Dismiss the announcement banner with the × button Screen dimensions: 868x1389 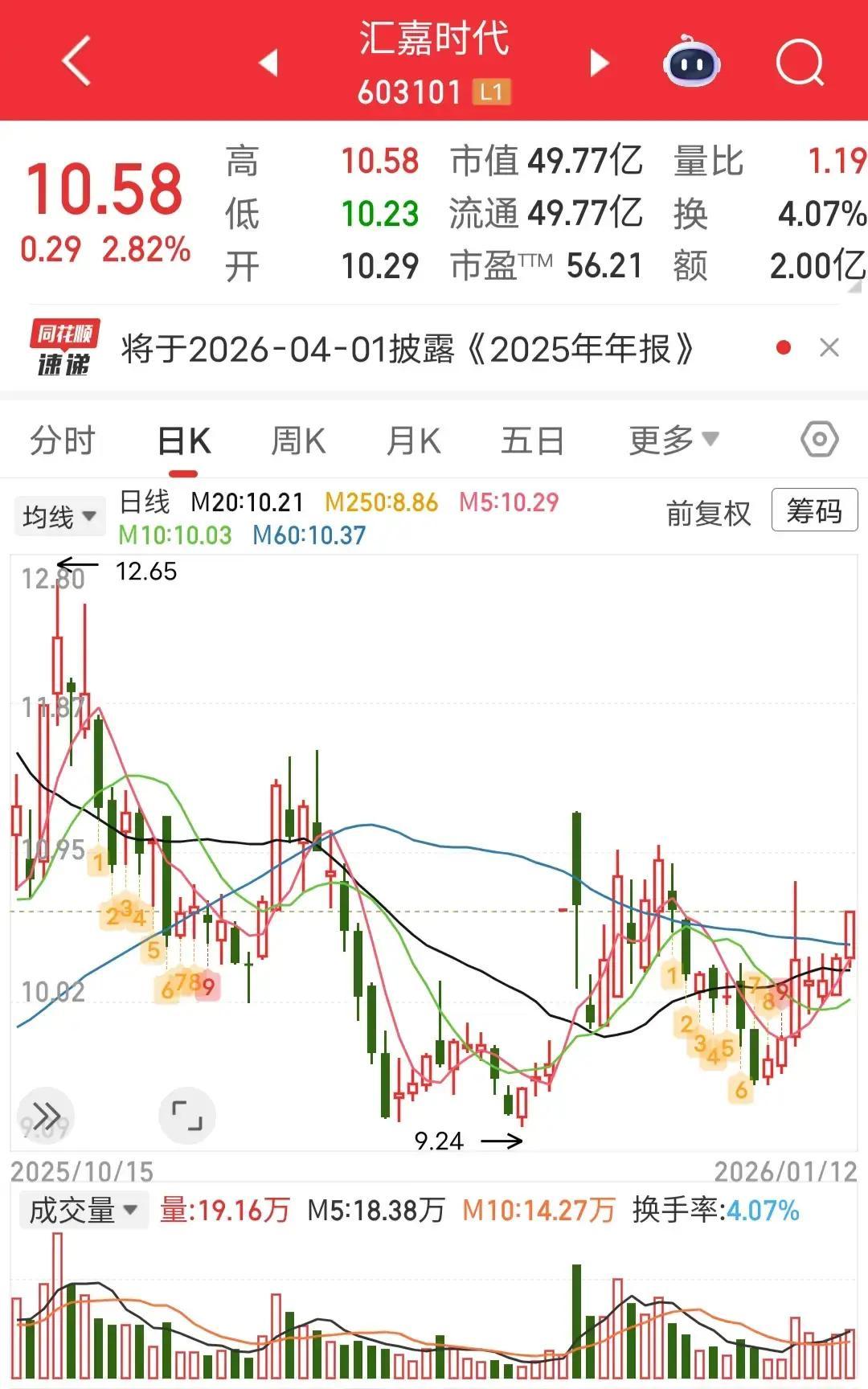coord(829,347)
